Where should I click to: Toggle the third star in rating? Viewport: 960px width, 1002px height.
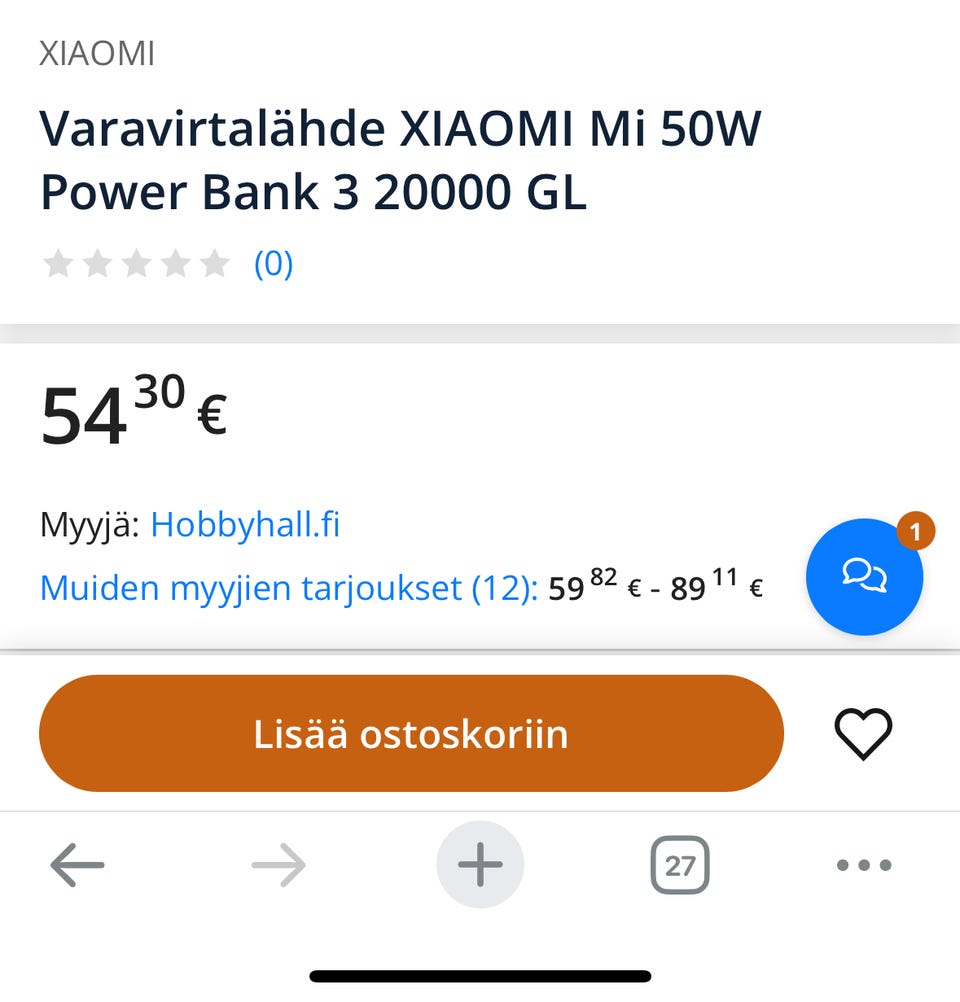coord(135,263)
